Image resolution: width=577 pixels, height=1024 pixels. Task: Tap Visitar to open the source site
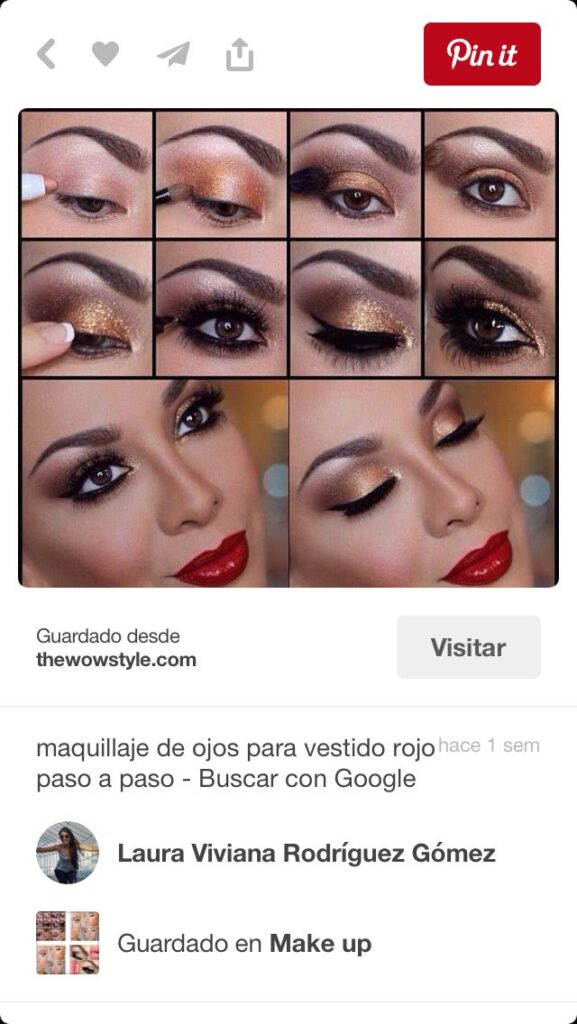[x=469, y=647]
